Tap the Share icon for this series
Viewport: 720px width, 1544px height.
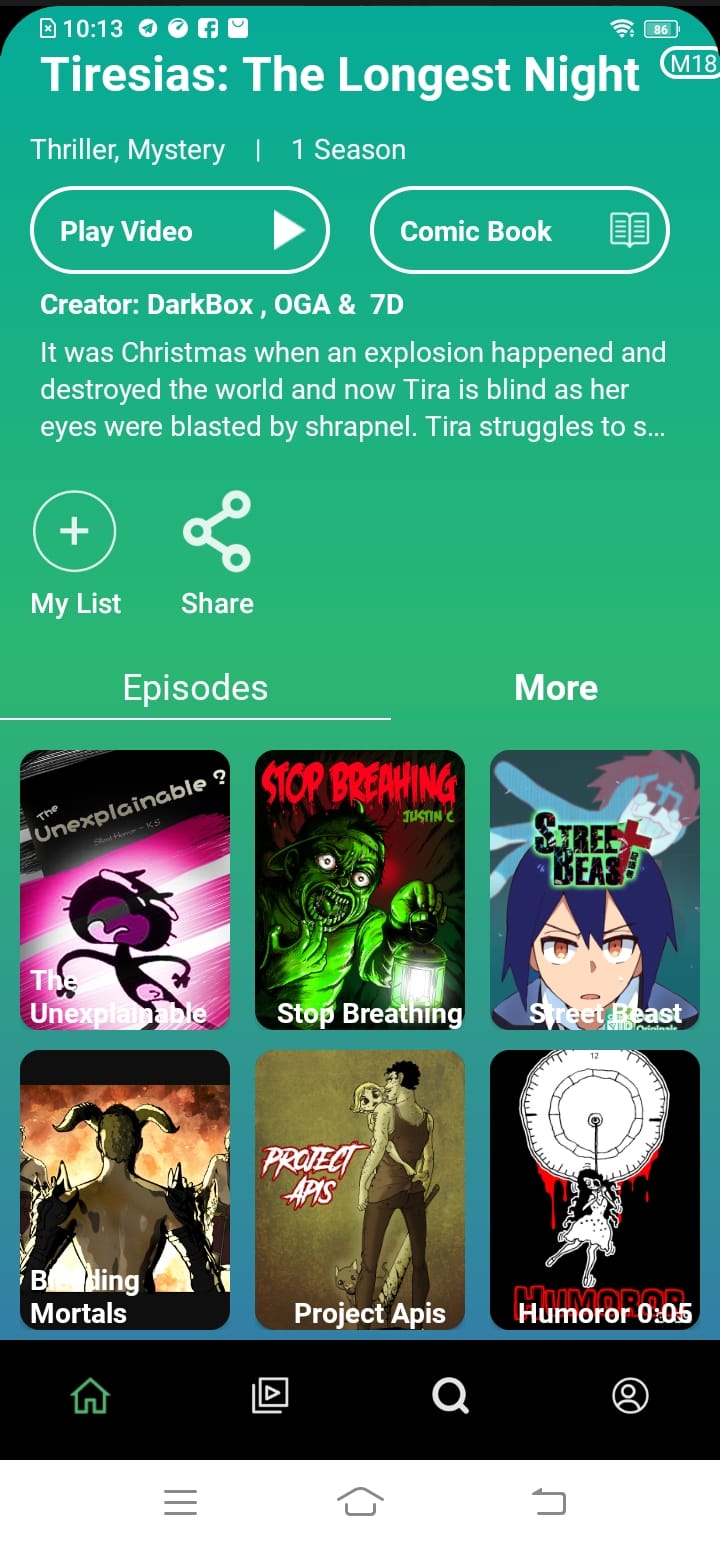[216, 531]
